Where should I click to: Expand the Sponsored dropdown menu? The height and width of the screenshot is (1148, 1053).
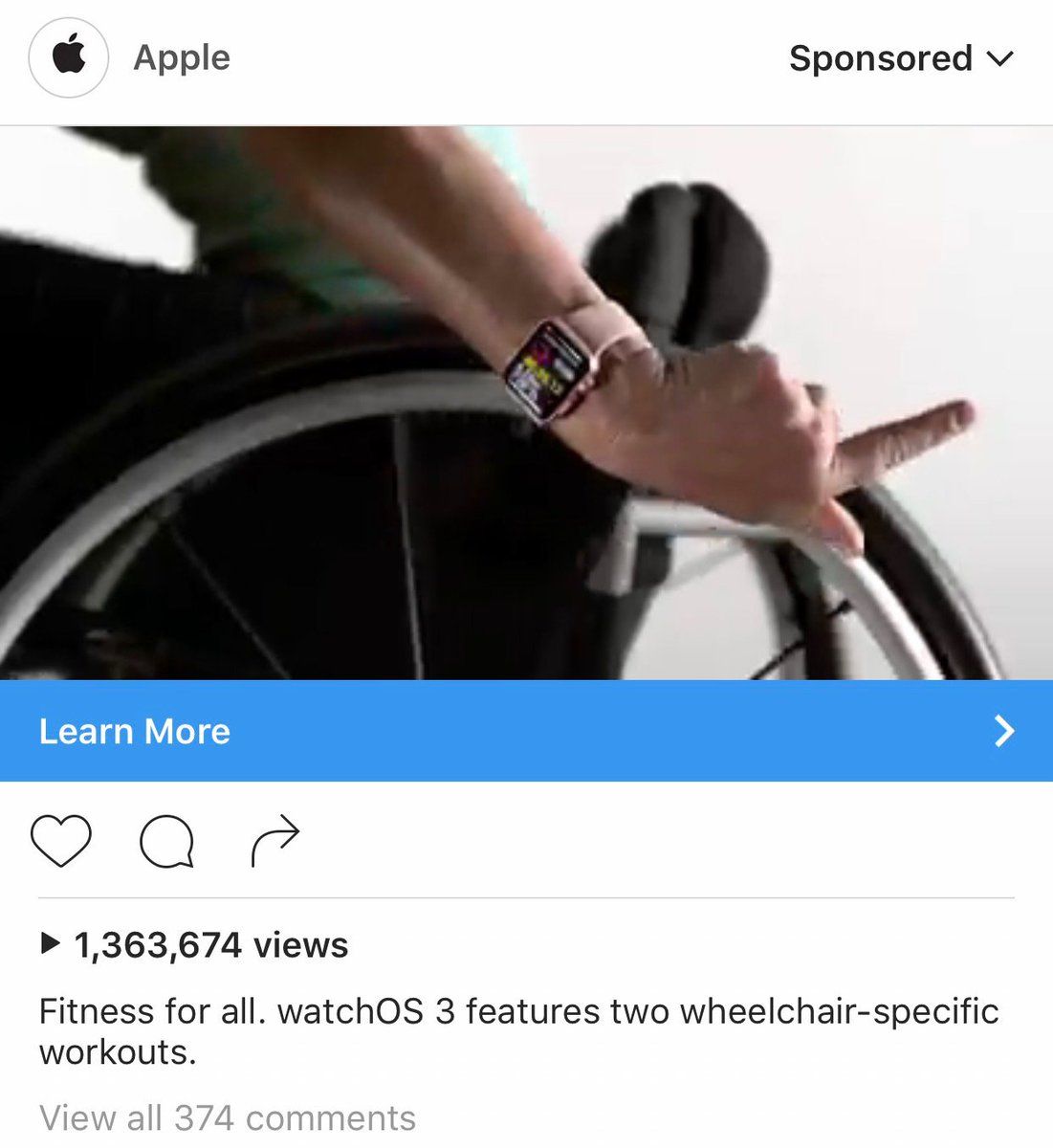(900, 58)
